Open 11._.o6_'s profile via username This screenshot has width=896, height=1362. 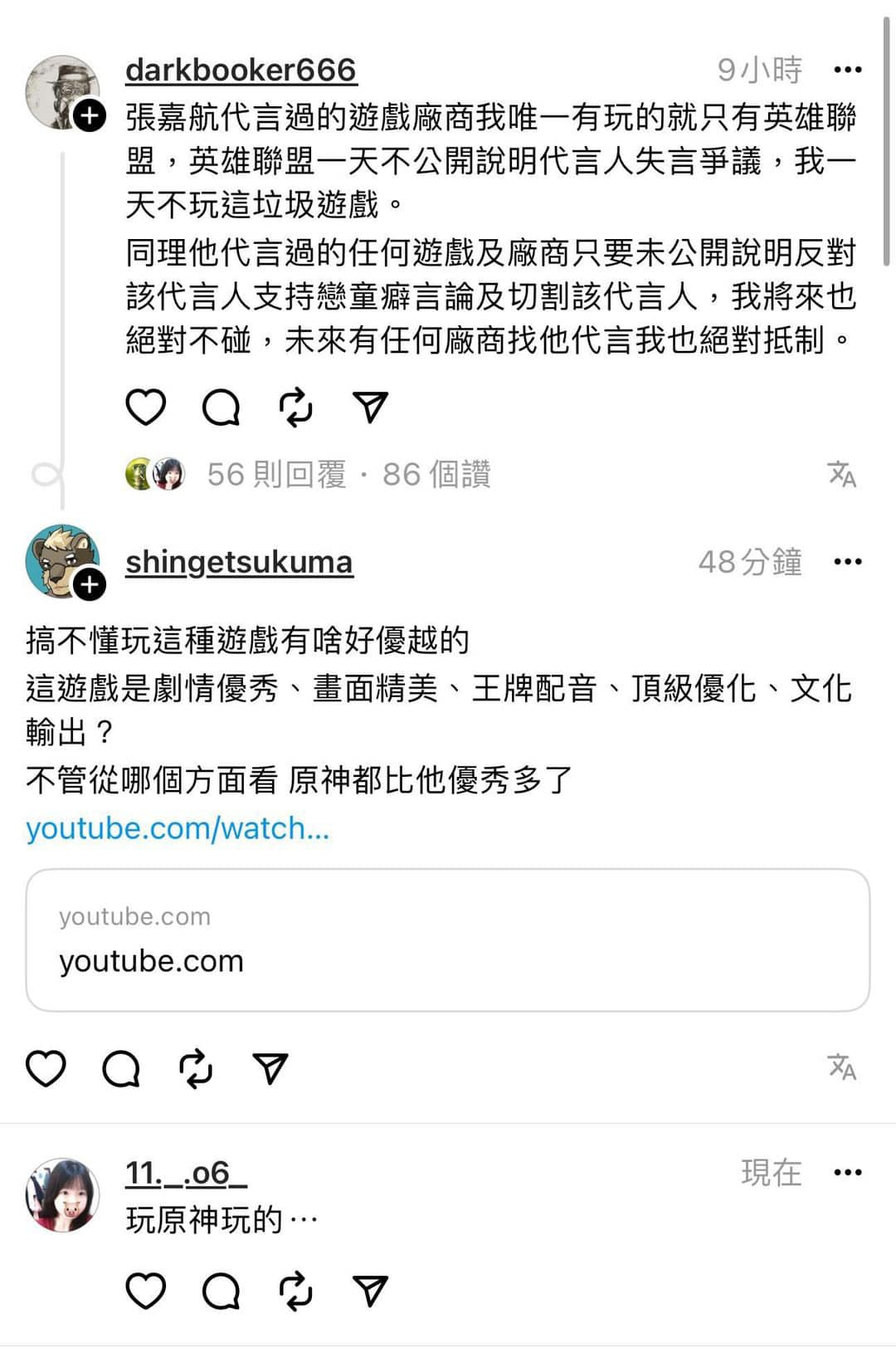point(186,1174)
